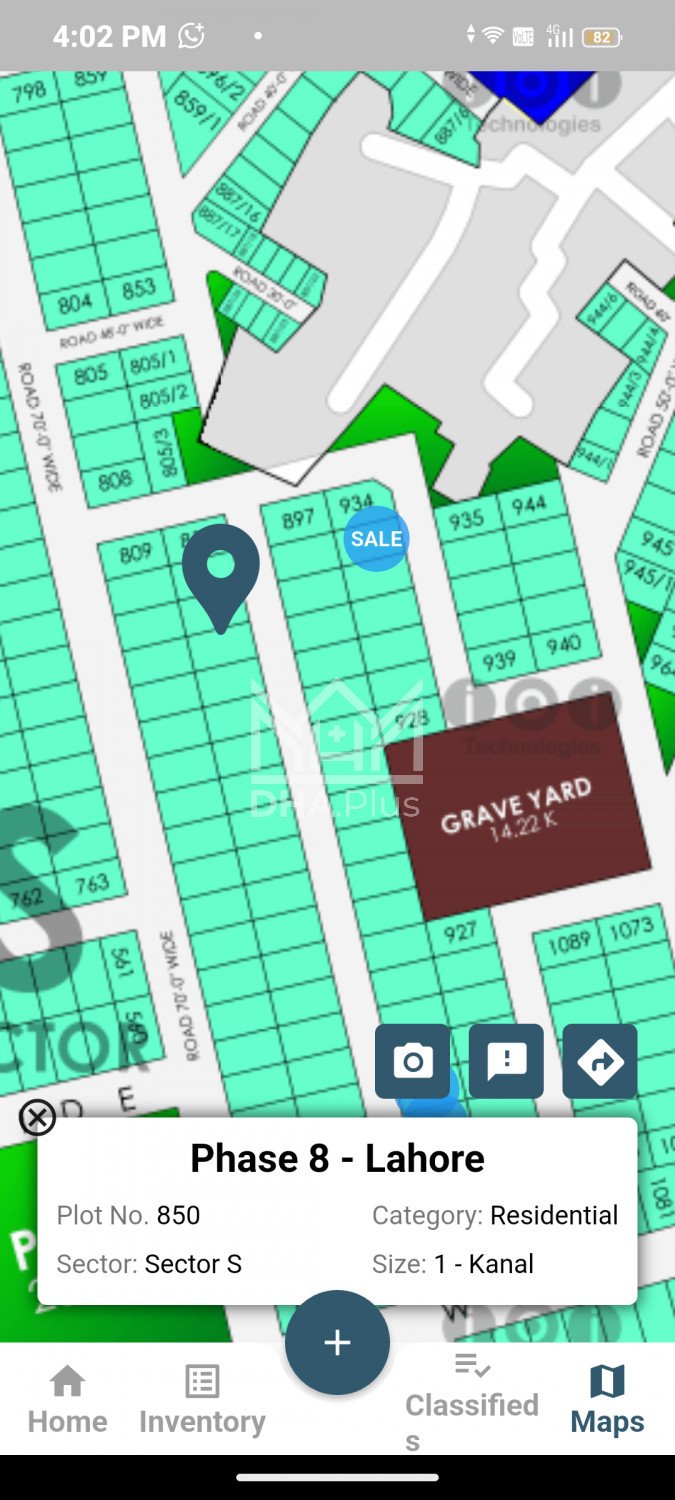The height and width of the screenshot is (1500, 675).
Task: Tap the plus floating action button
Action: (x=337, y=1342)
